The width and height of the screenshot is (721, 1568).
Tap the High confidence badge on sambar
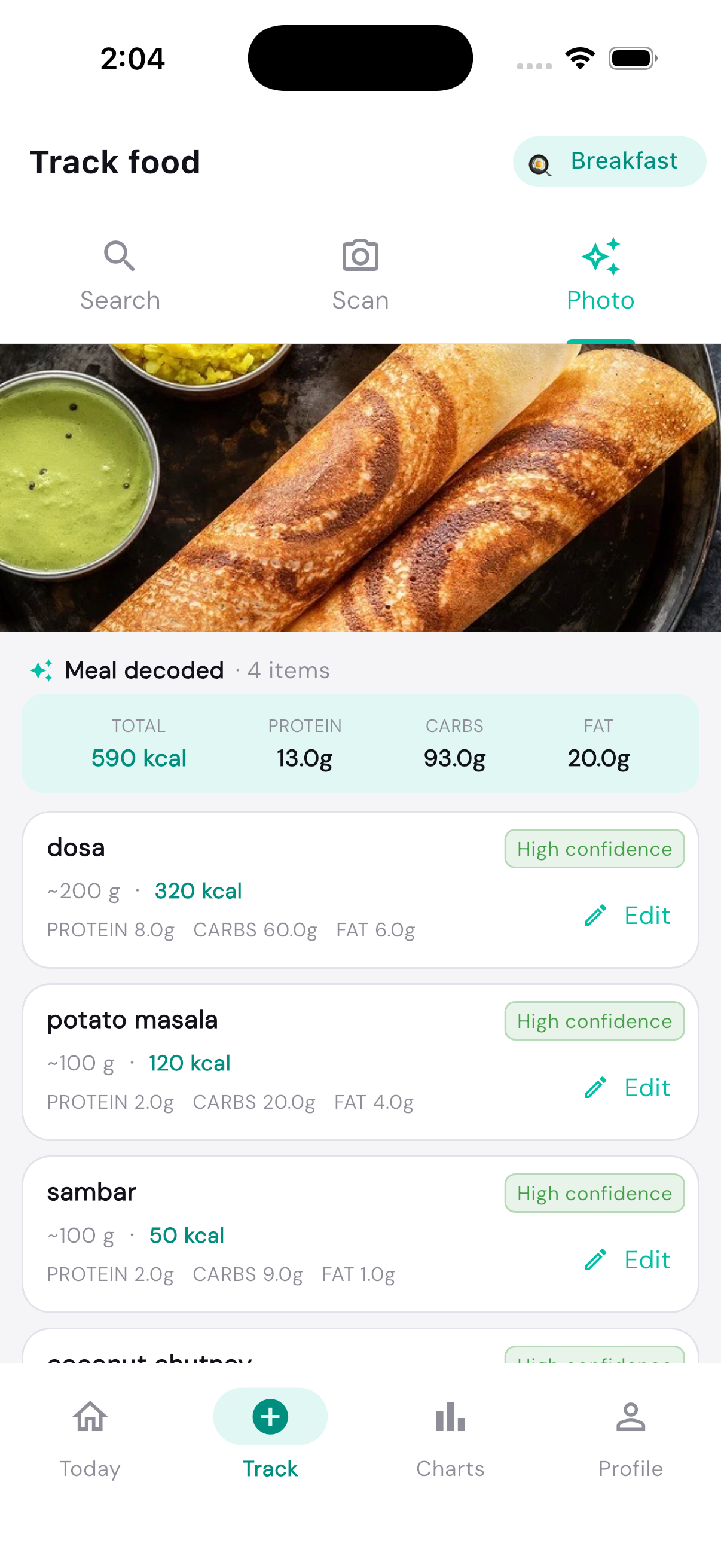click(594, 1193)
